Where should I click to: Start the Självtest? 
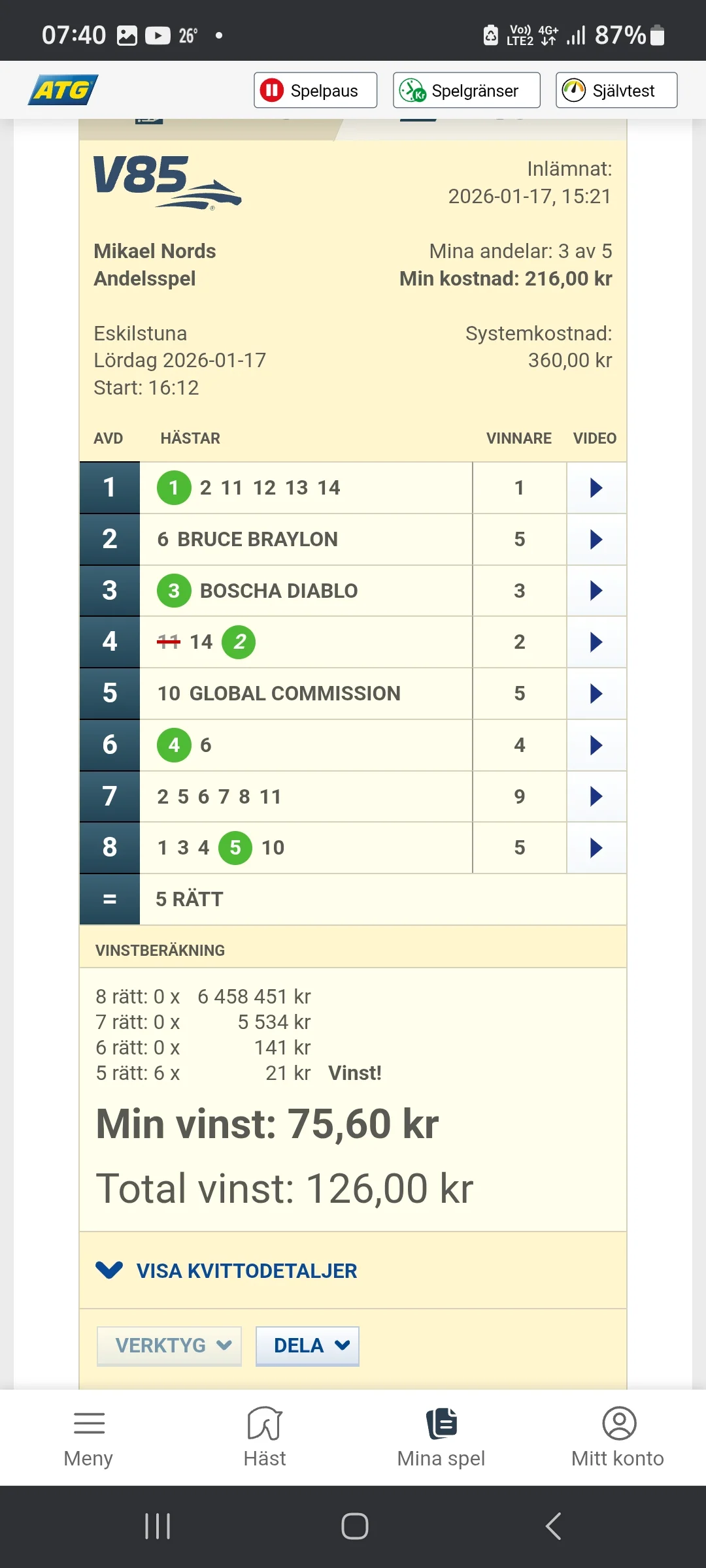616,90
